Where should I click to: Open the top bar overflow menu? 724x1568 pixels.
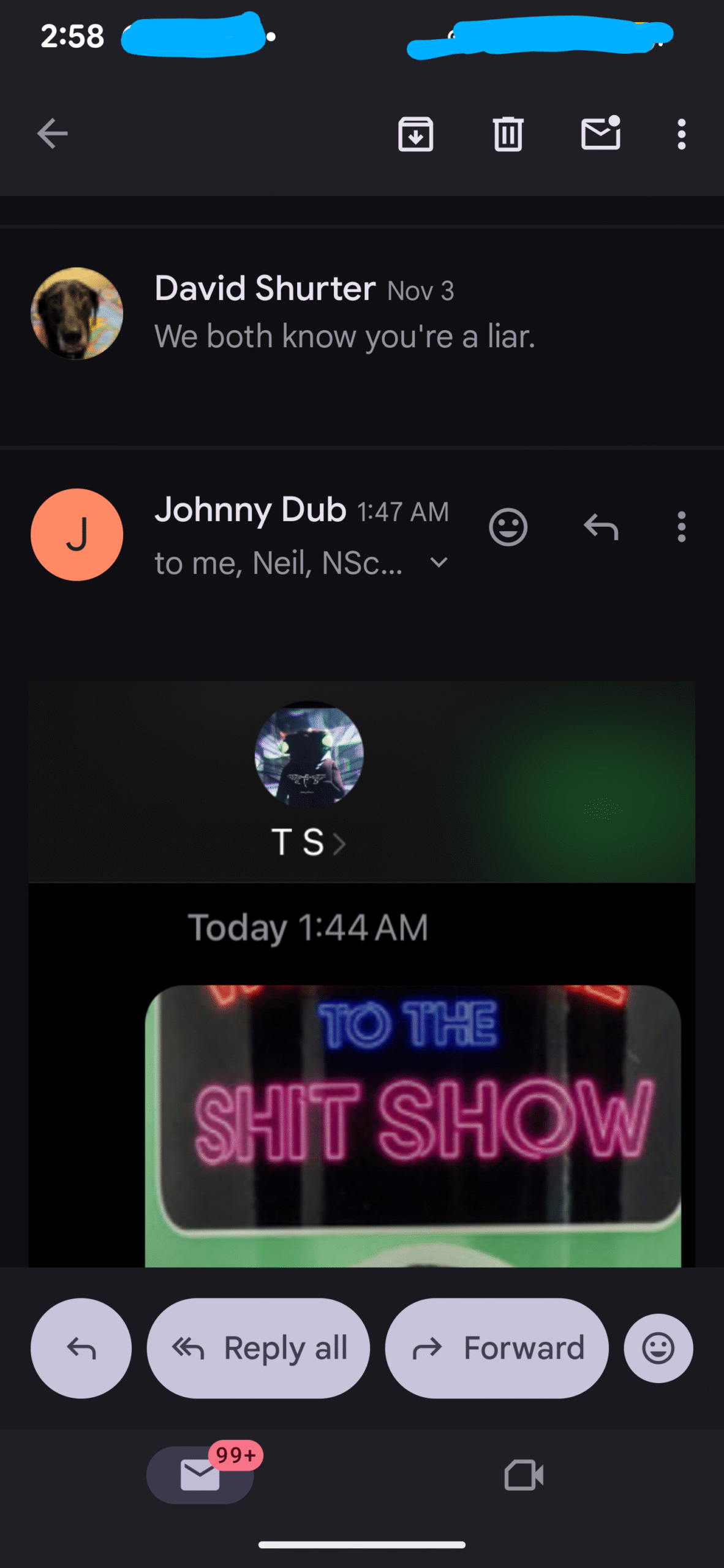[681, 134]
